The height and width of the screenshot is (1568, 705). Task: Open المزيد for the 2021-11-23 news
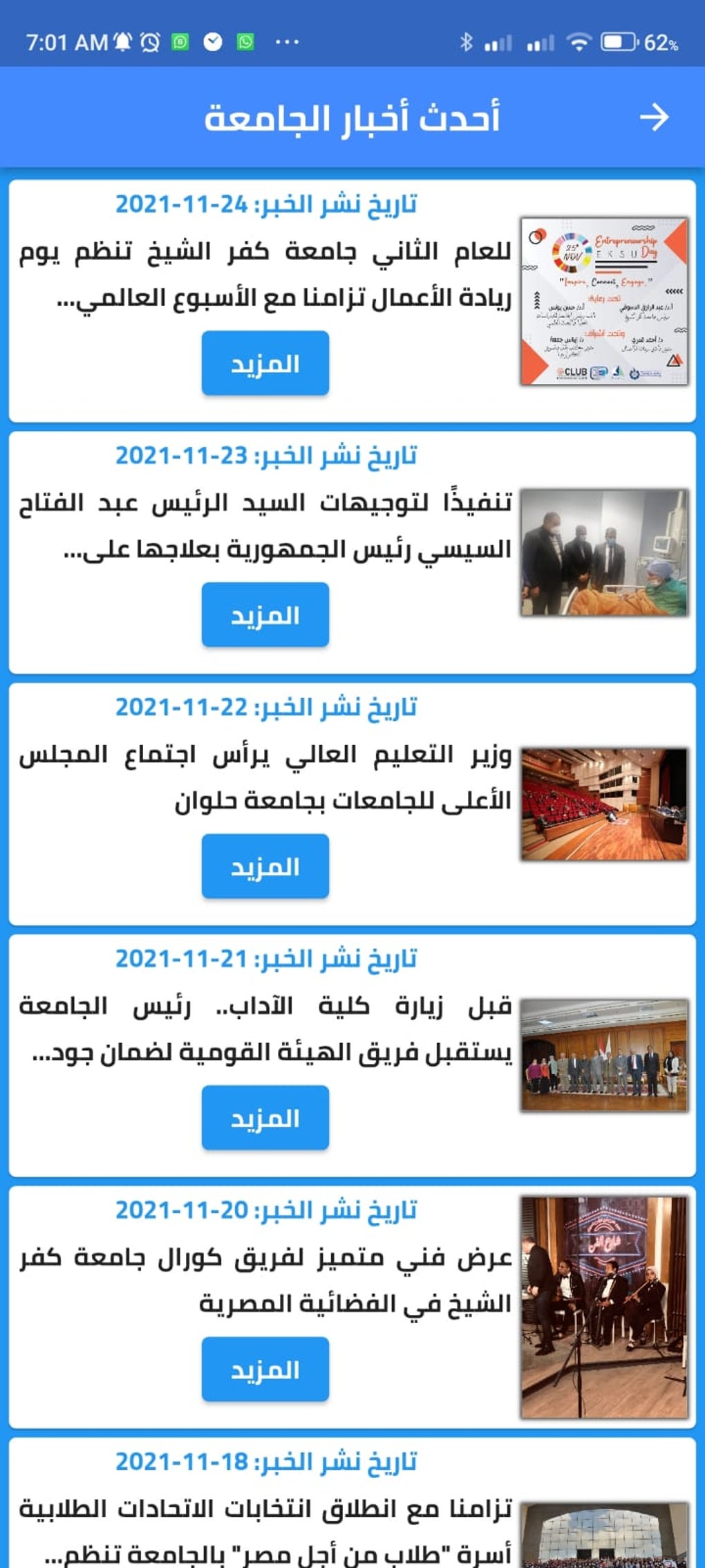(265, 615)
